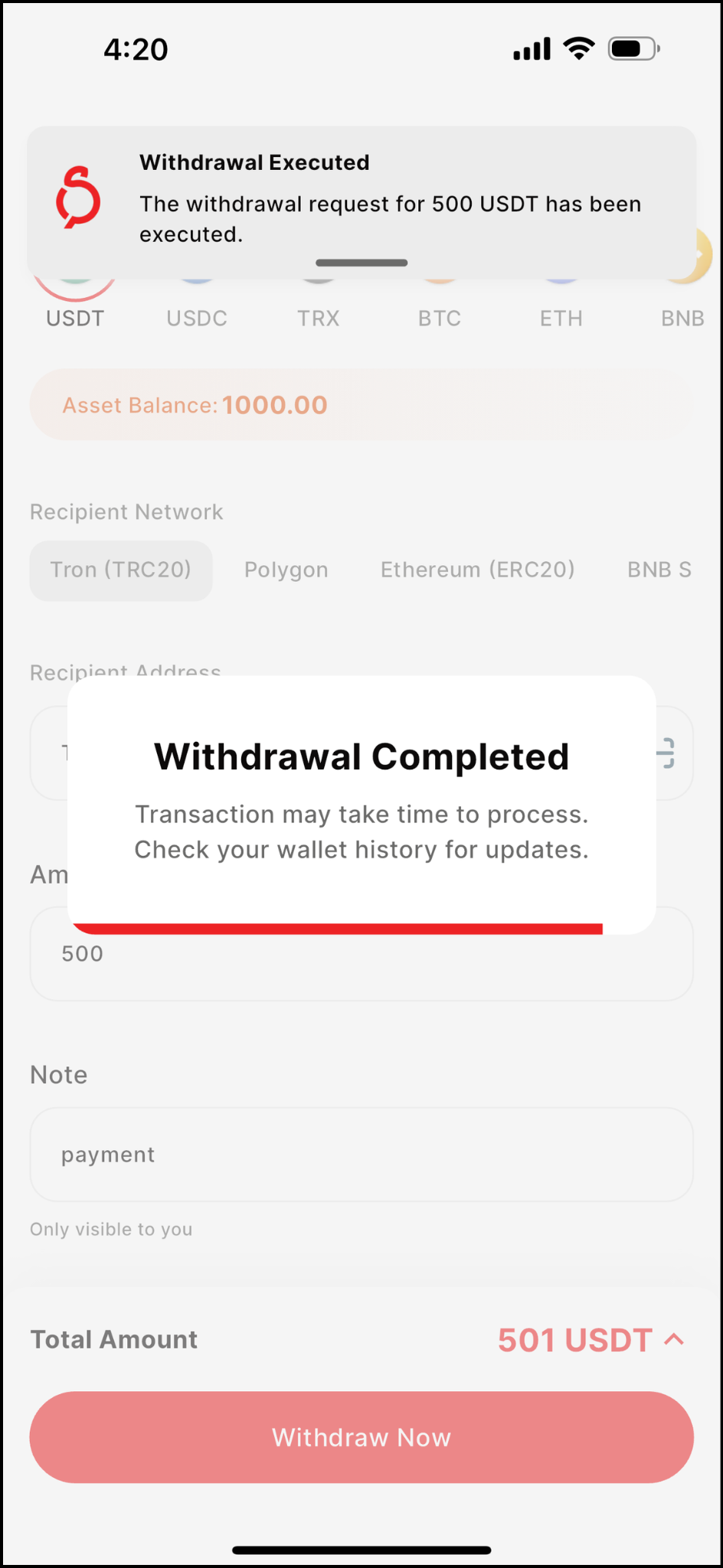Choose TRX as the asset

tap(318, 316)
